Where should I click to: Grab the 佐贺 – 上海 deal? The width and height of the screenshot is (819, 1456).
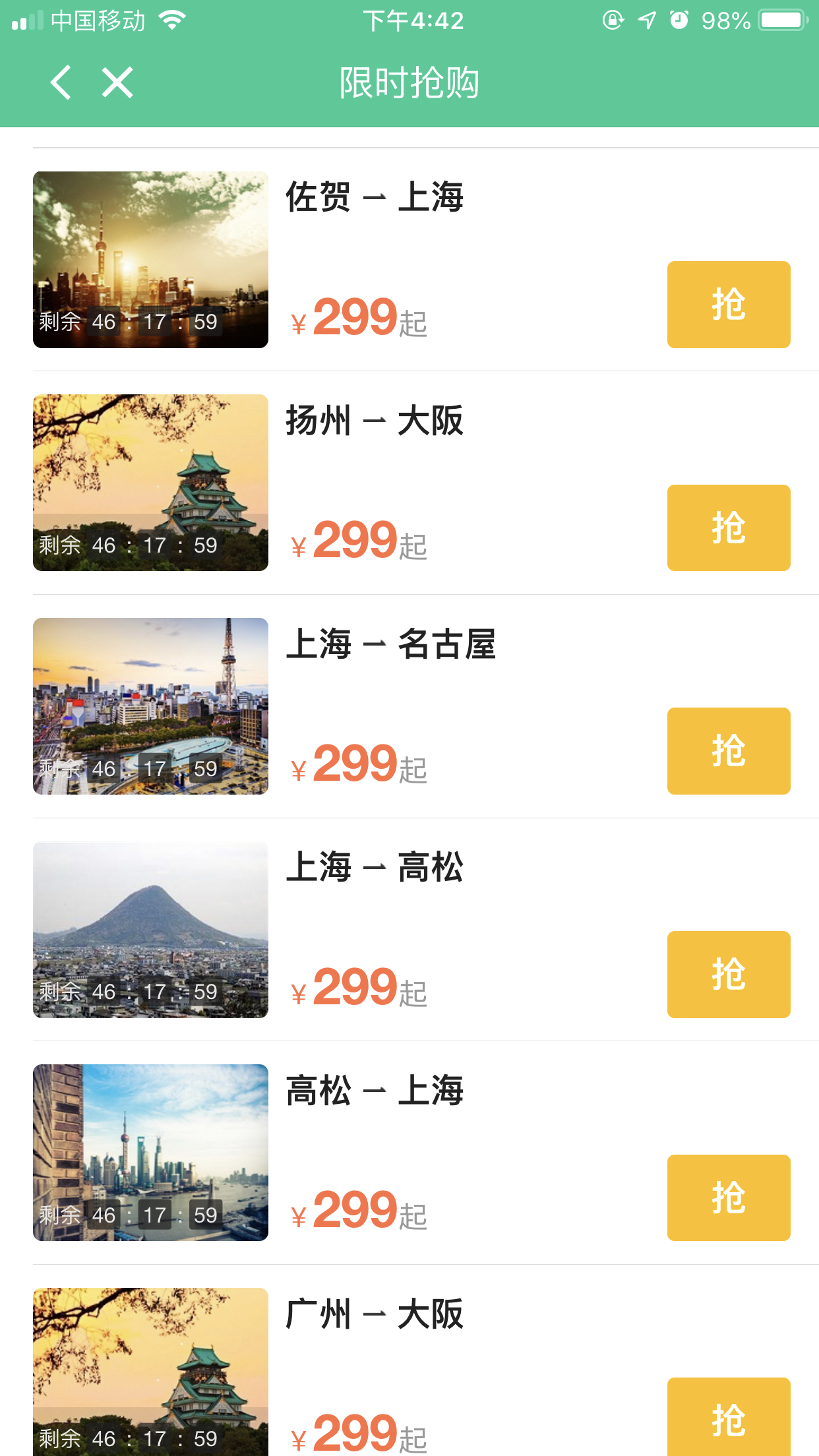(728, 305)
